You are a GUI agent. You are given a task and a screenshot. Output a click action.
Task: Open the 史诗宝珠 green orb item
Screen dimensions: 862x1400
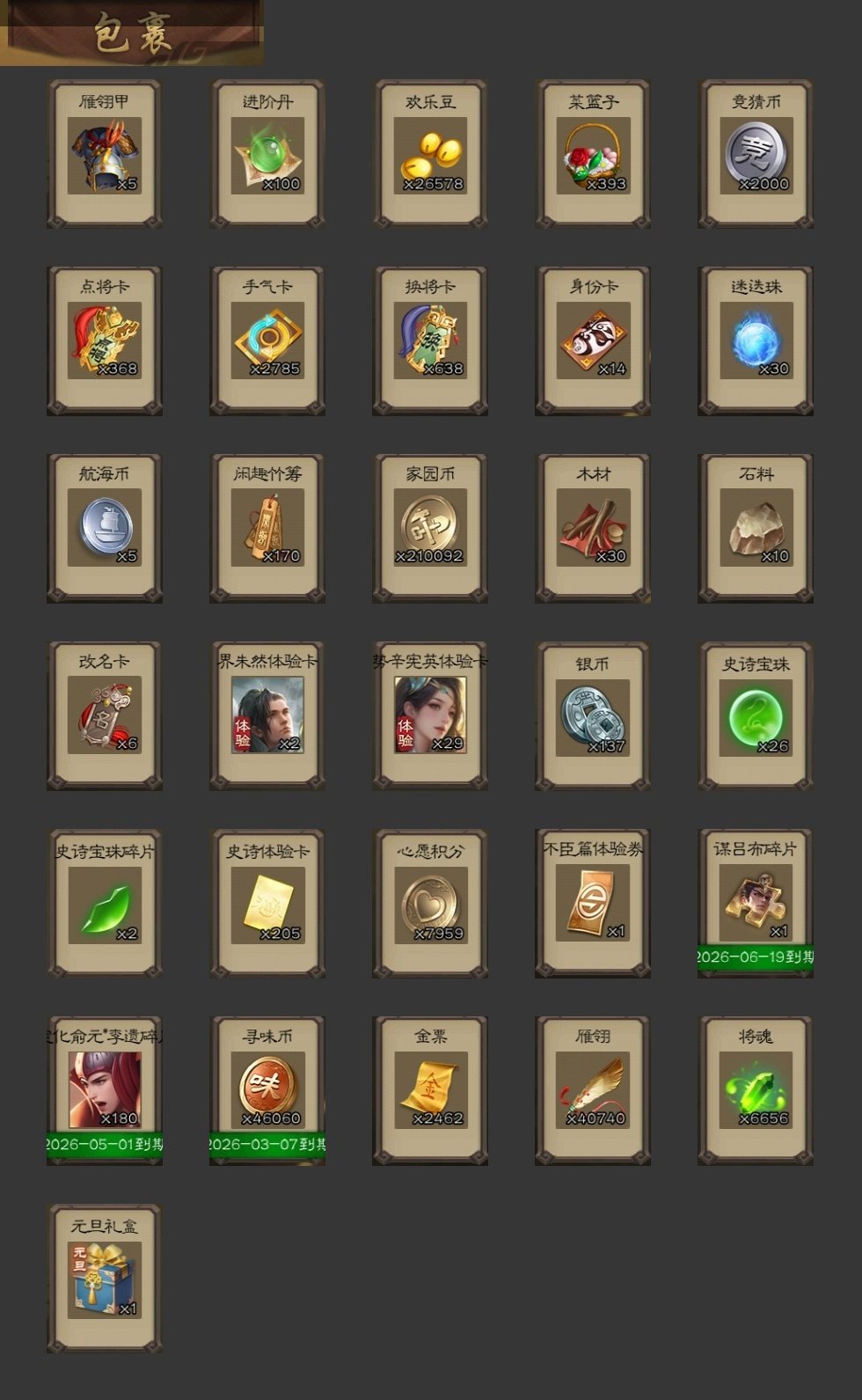(756, 716)
